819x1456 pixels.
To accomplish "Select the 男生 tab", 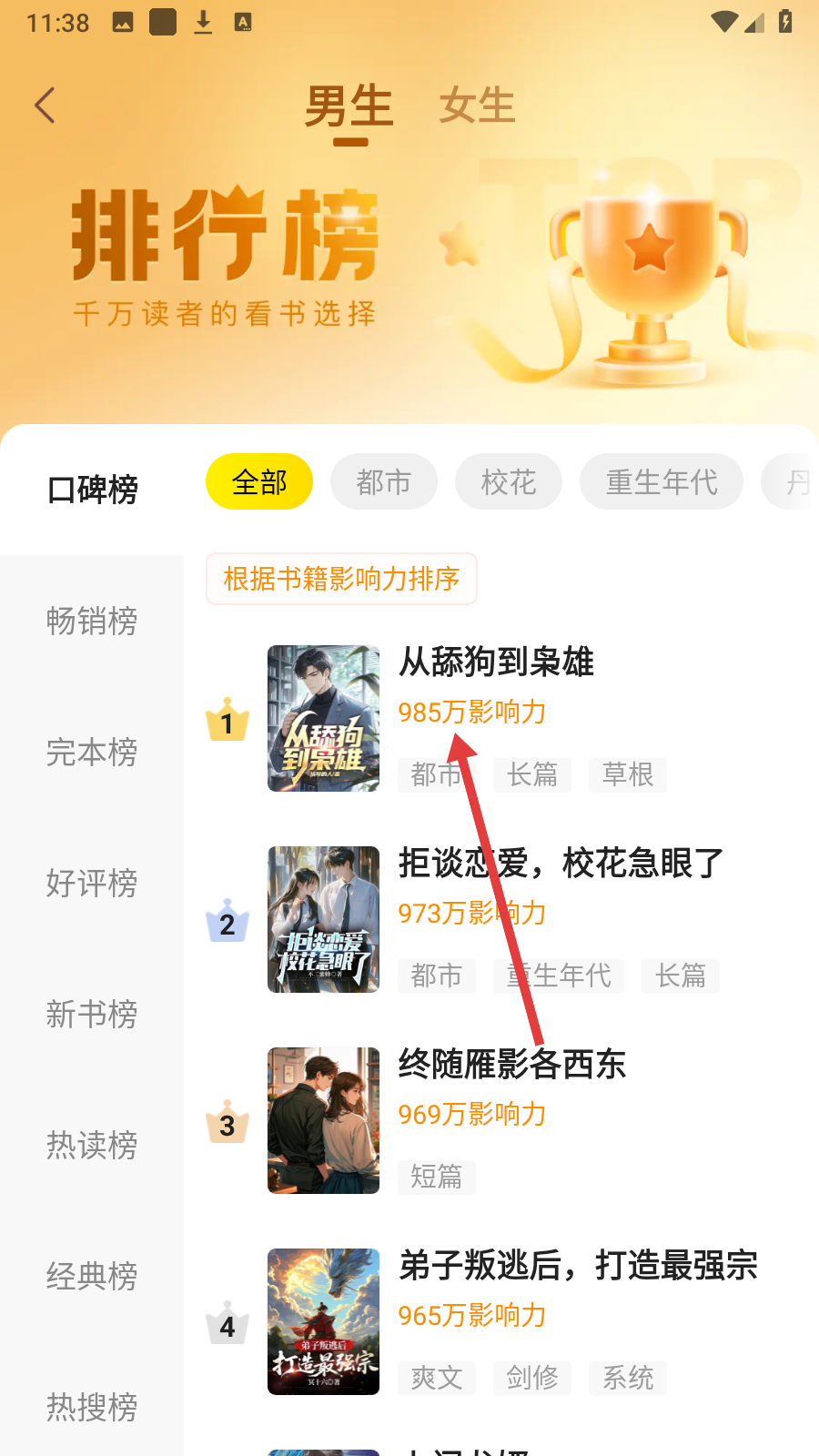I will pyautogui.click(x=349, y=107).
